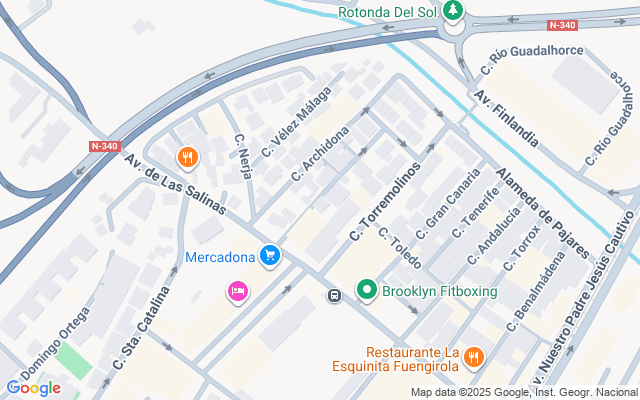Tap the Rotonda Del Sol park marker
This screenshot has height=400, width=640.
point(454,11)
